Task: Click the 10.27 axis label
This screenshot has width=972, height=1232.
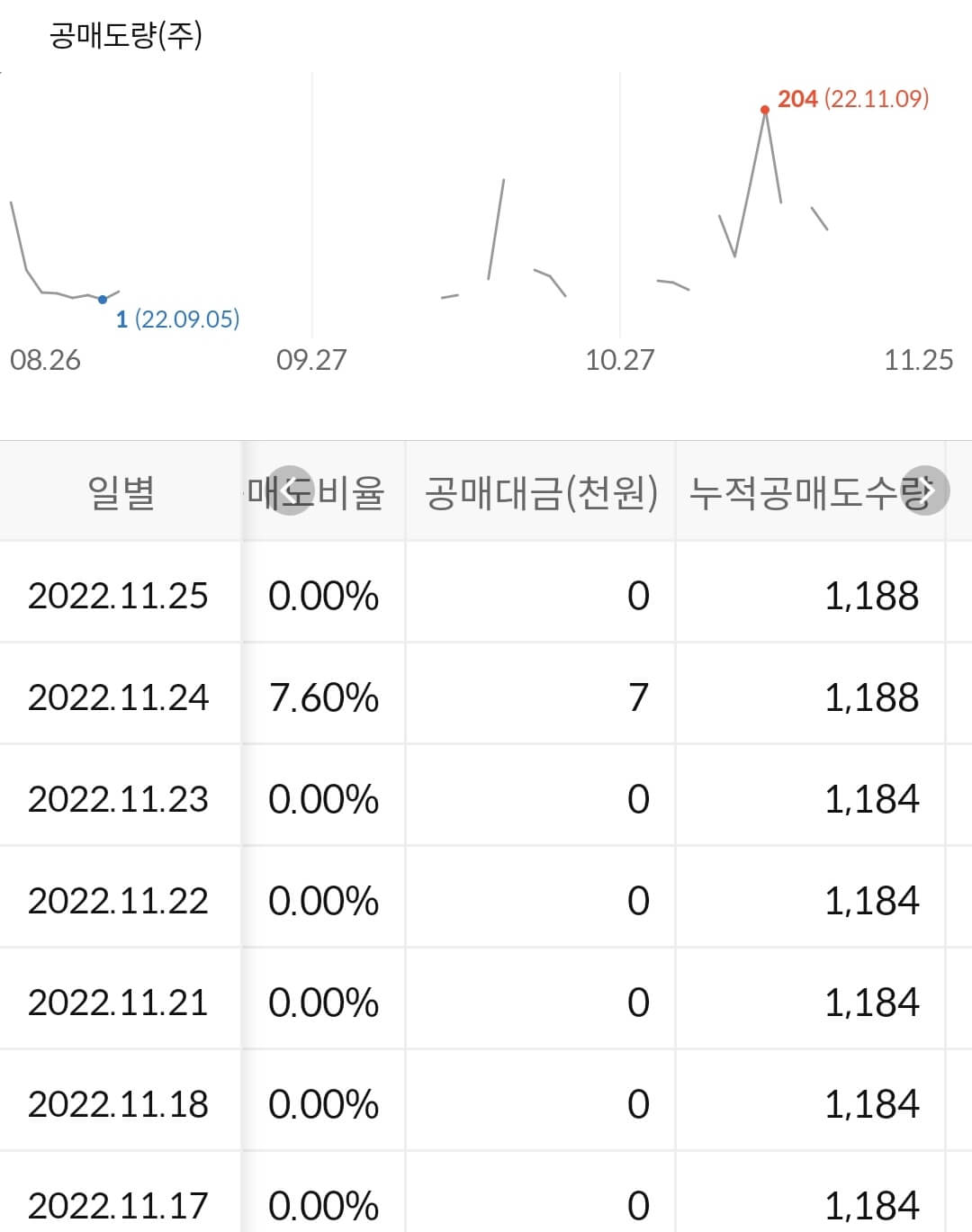Action: (x=621, y=358)
